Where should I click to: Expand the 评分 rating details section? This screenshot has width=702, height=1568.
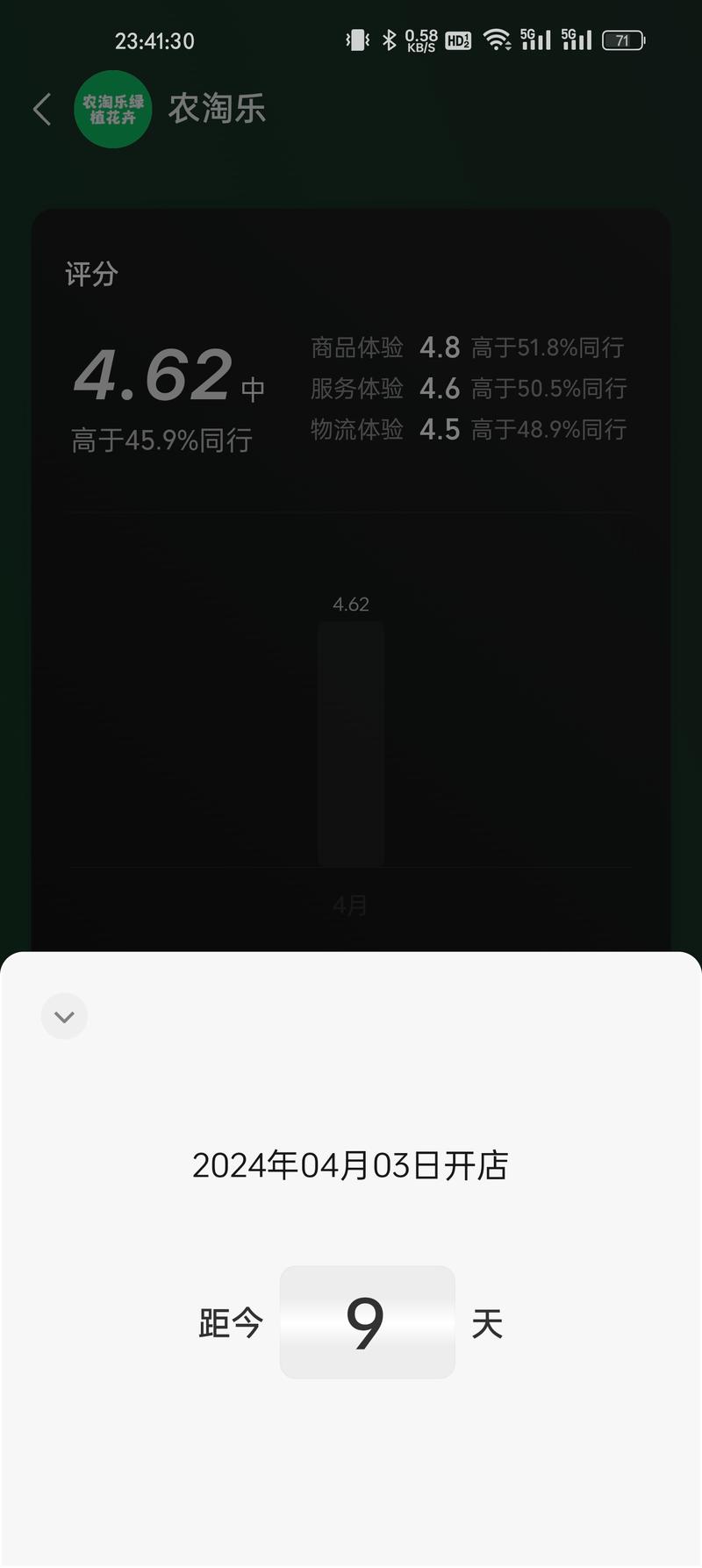[90, 274]
